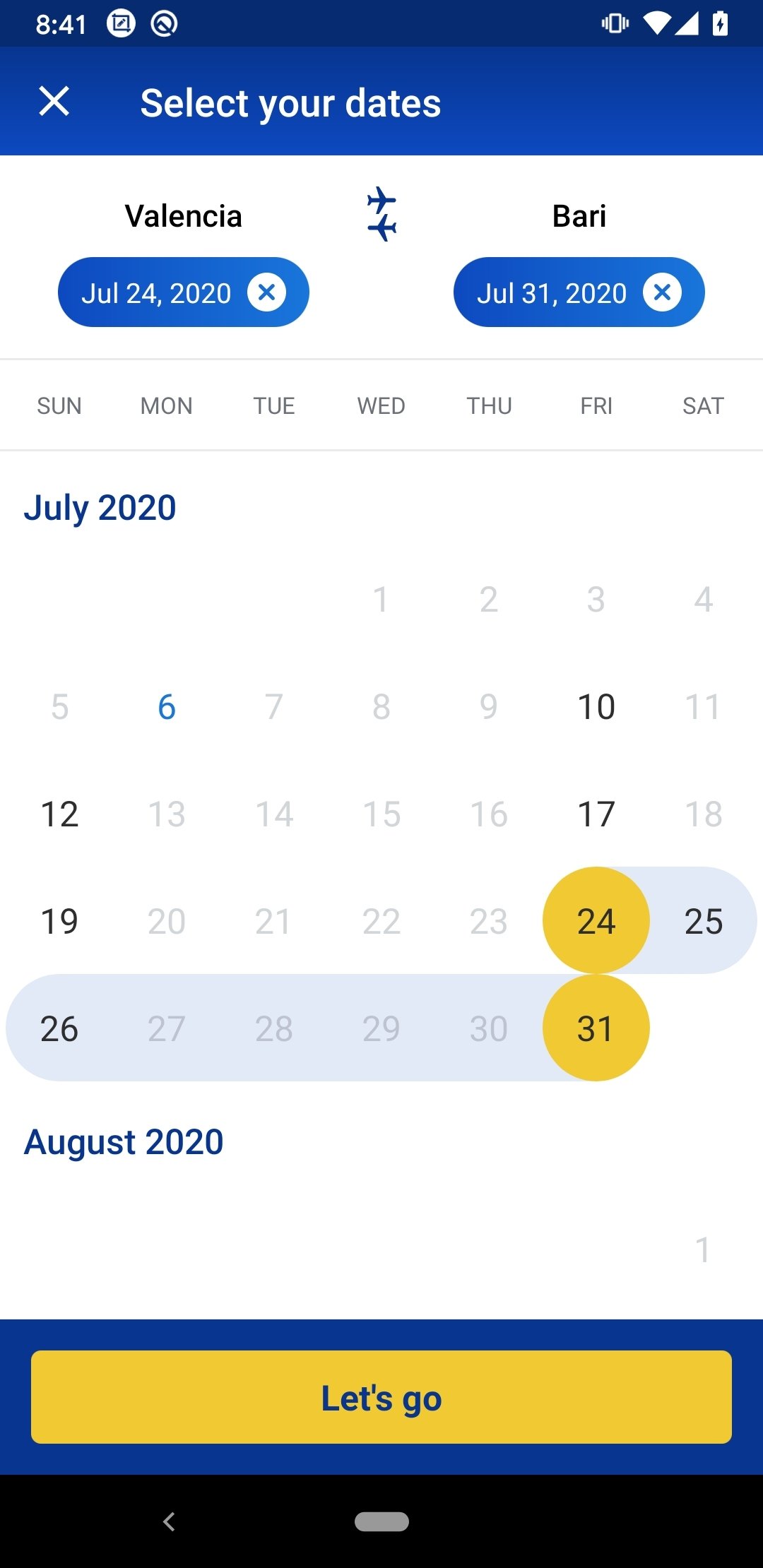Select July 10 on the calendar

click(x=596, y=707)
